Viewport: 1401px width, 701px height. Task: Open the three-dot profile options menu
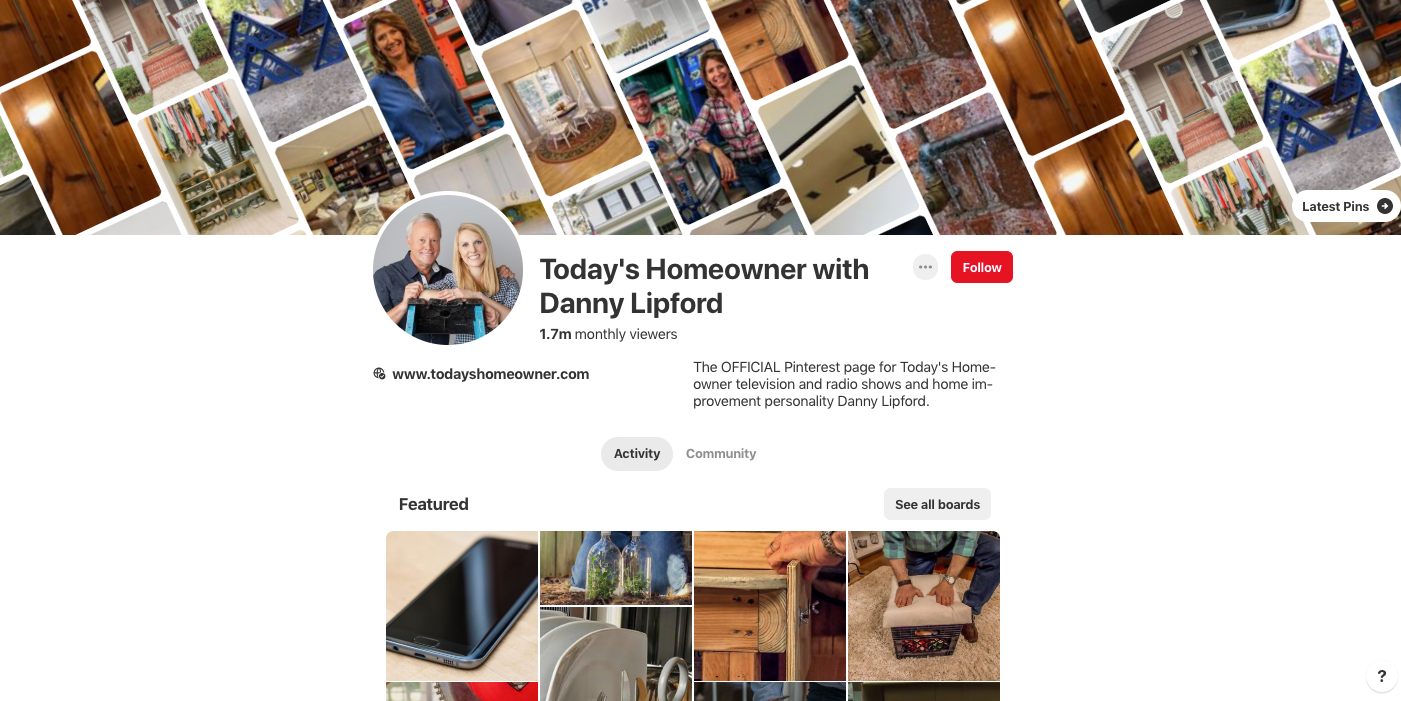tap(925, 267)
